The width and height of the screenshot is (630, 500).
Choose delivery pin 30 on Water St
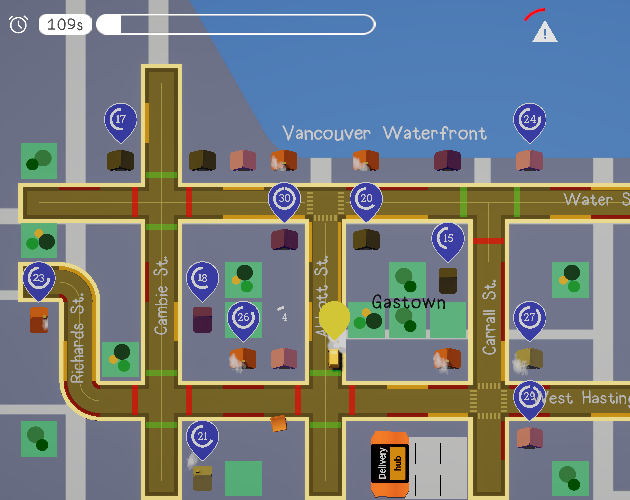pos(284,199)
